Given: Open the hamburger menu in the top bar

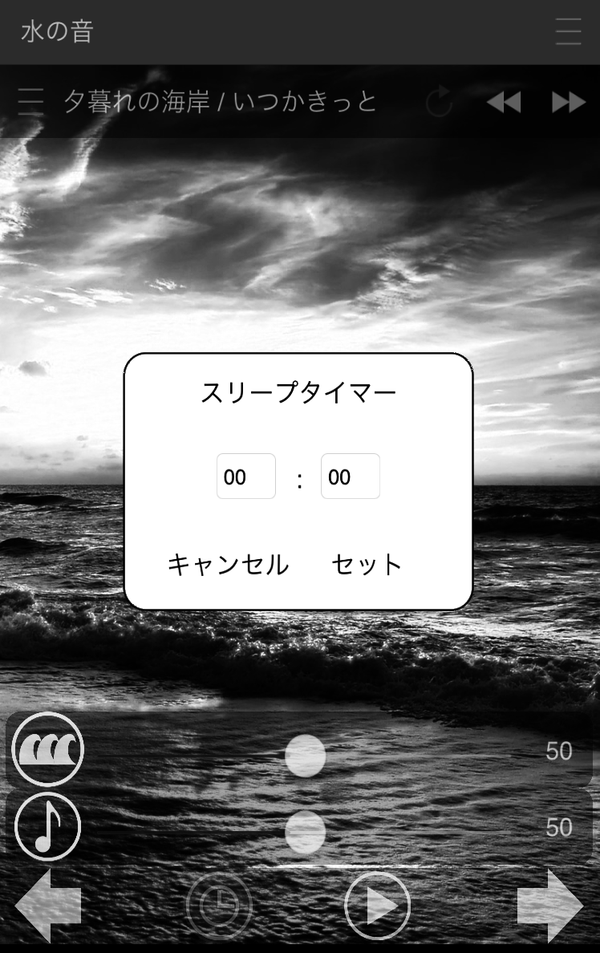Looking at the screenshot, I should click(568, 31).
